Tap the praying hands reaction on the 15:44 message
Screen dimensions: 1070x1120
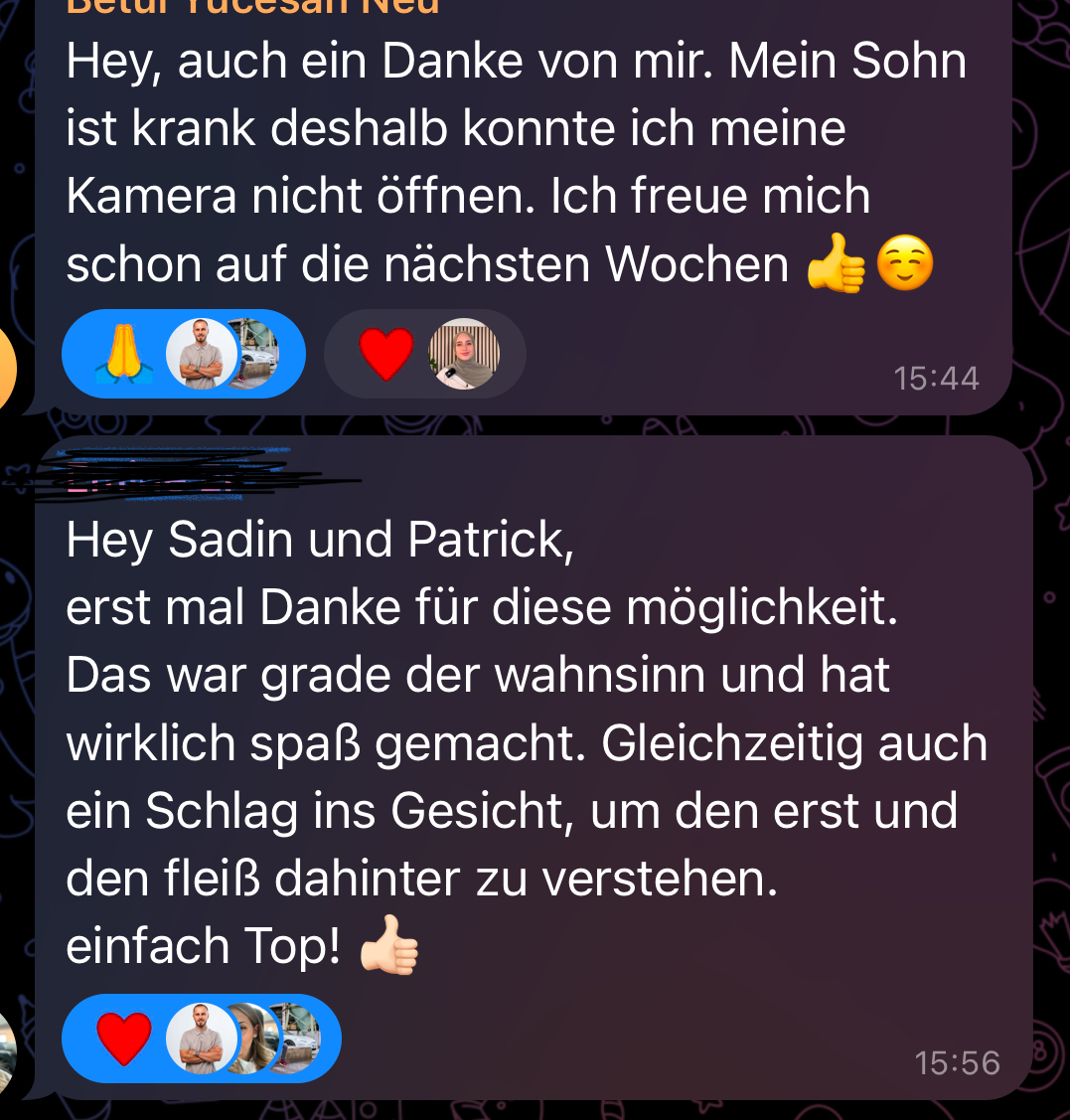point(125,355)
